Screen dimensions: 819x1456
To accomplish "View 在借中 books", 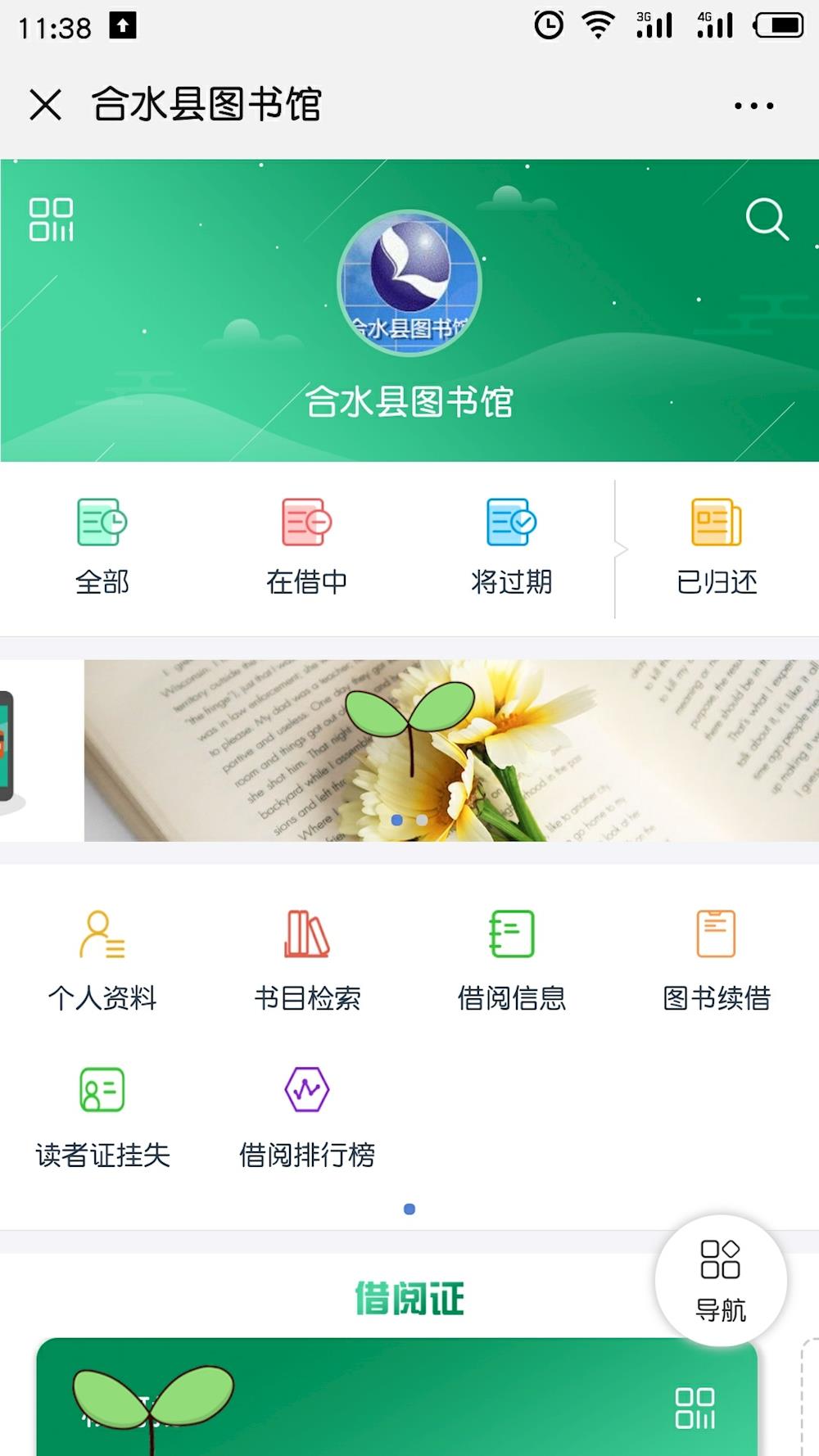I will click(x=307, y=545).
